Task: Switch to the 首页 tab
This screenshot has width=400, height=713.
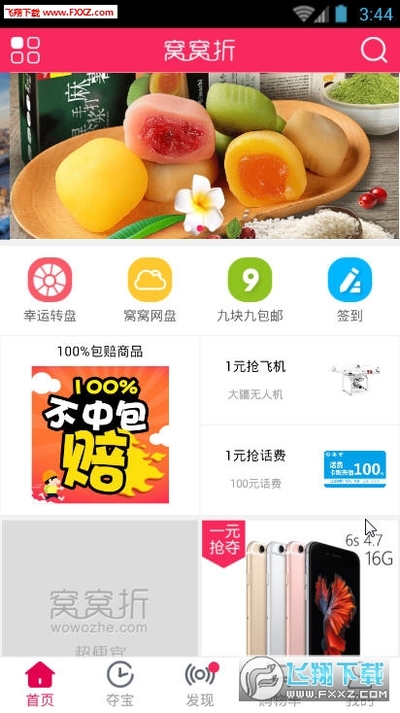Action: 40,684
